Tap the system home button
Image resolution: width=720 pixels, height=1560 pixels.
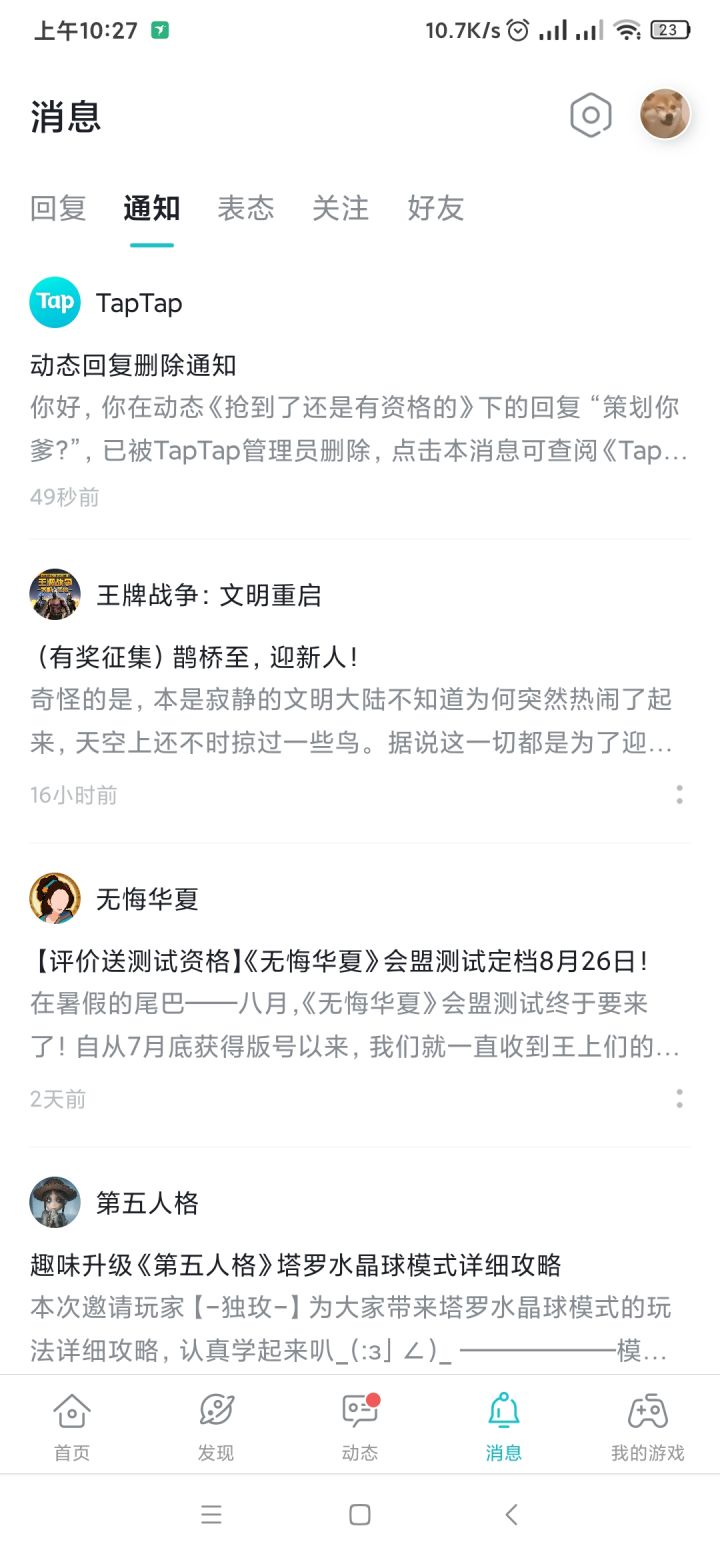point(360,1514)
